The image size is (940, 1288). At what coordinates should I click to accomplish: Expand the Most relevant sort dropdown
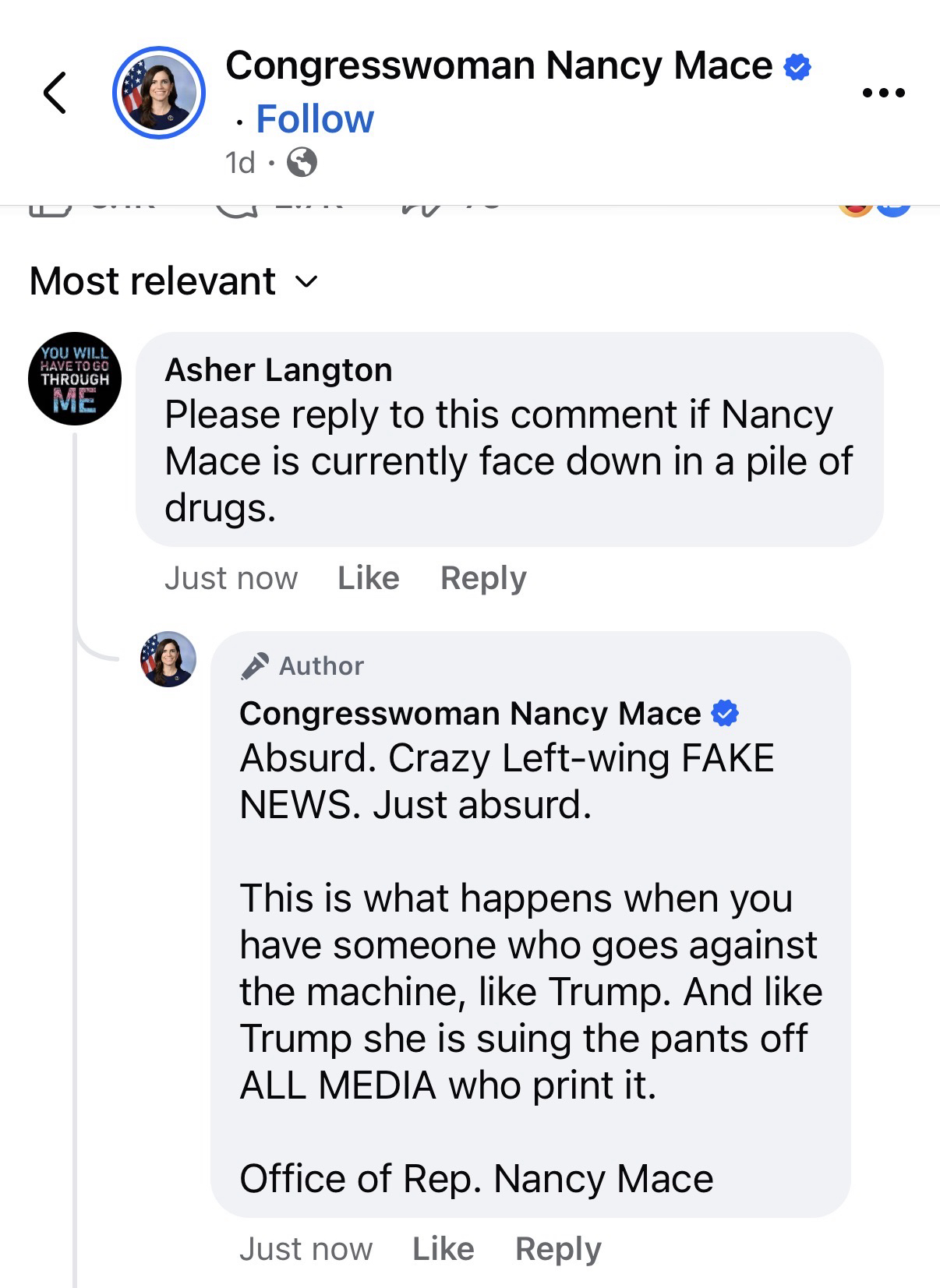(x=174, y=281)
